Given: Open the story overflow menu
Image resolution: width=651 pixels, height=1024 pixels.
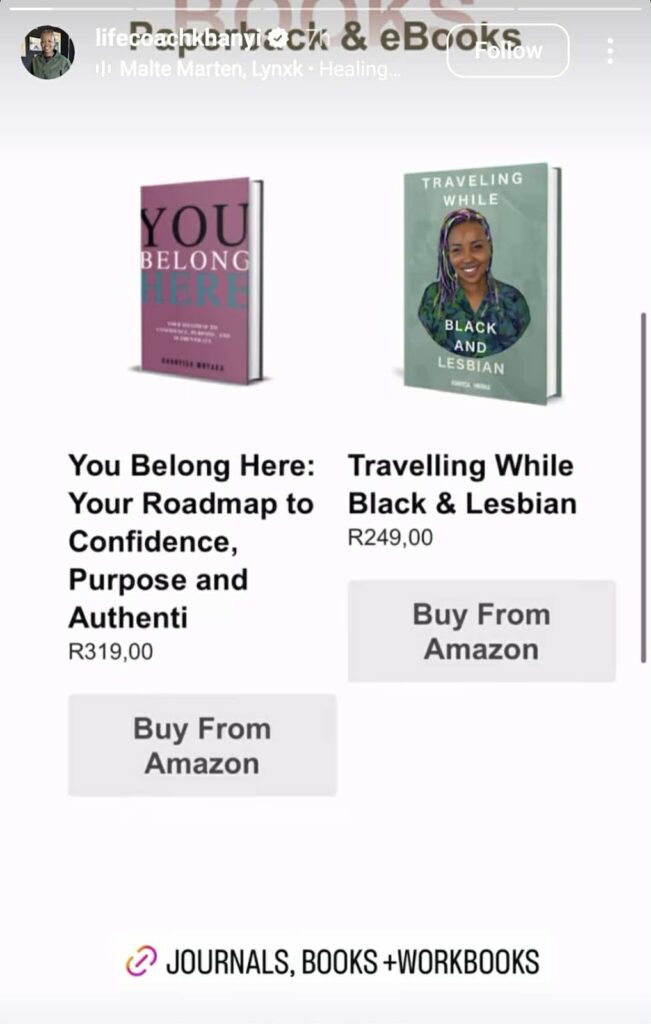Looking at the screenshot, I should coord(610,52).
